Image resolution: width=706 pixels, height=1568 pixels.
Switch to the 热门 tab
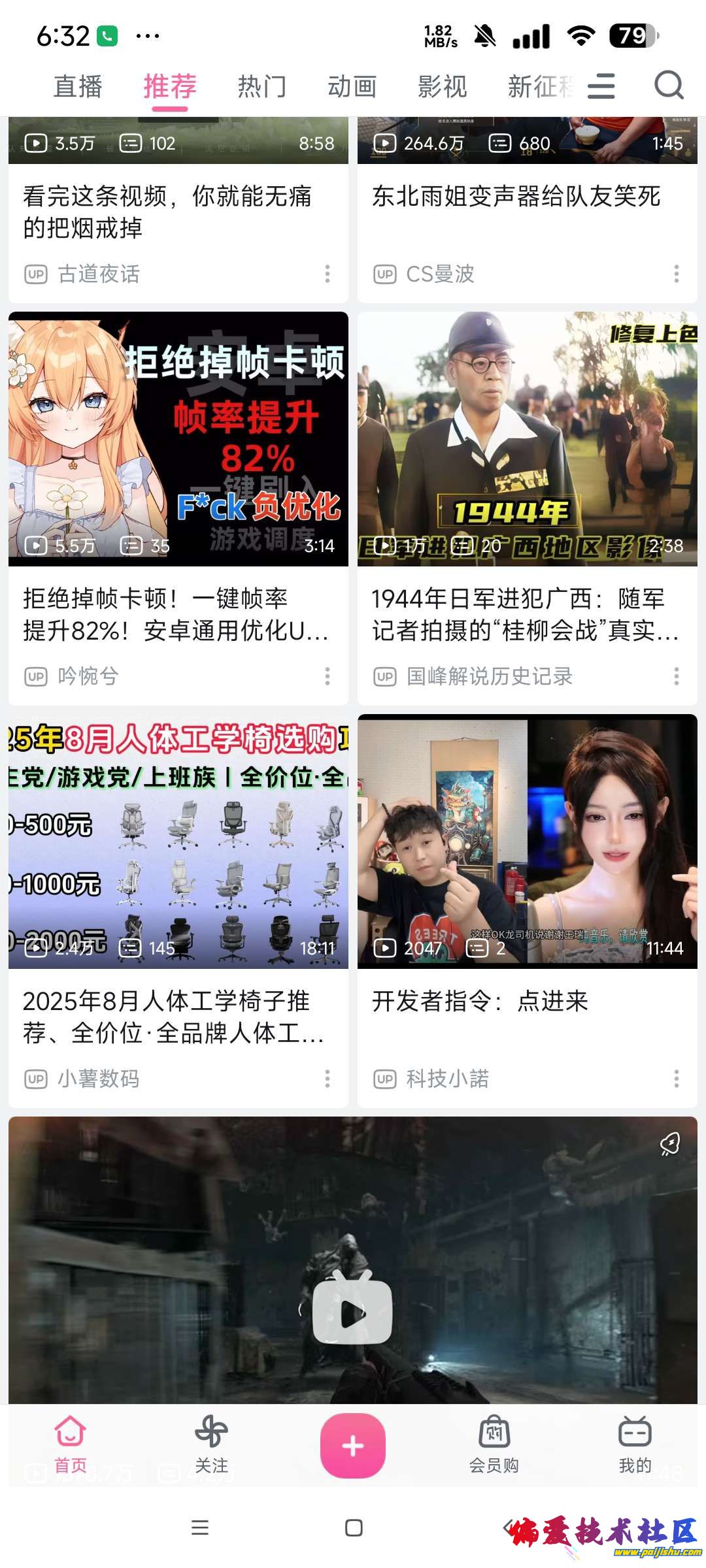pos(261,86)
